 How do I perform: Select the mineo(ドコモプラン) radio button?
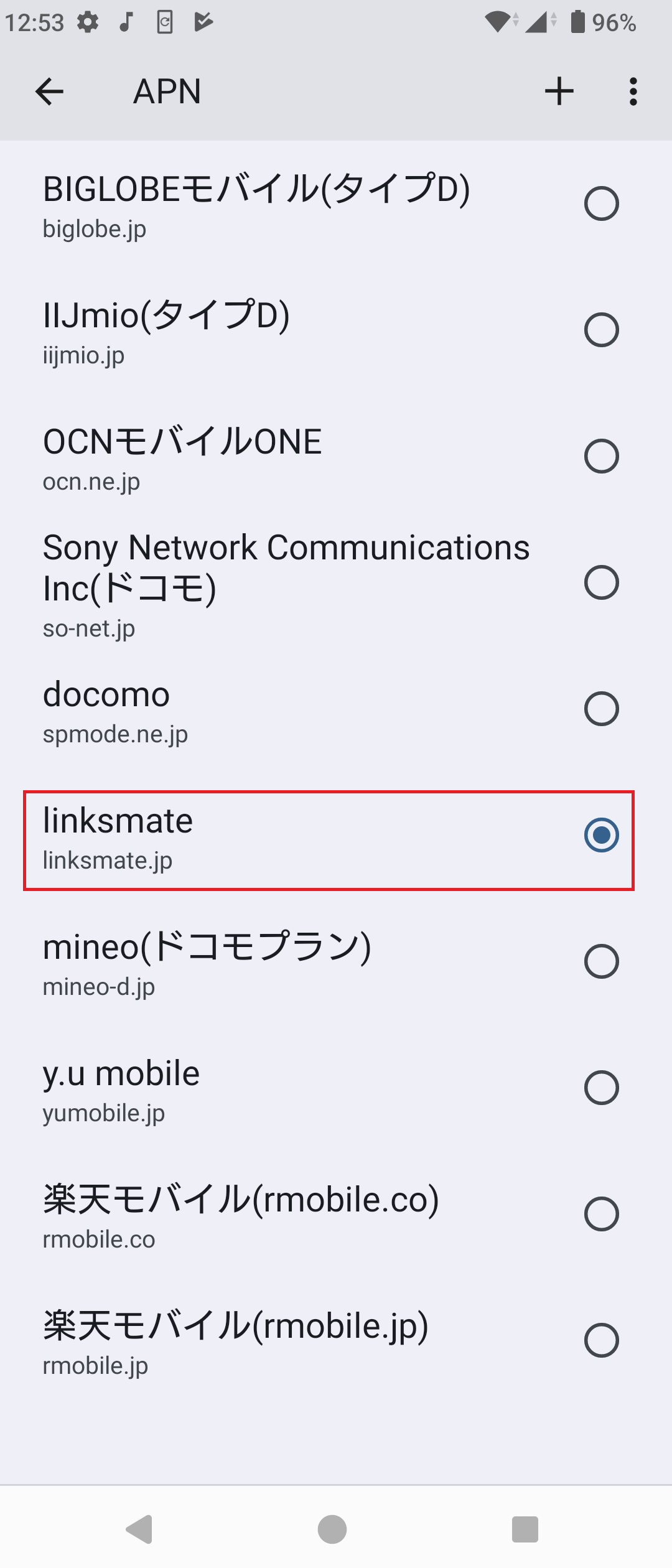coord(601,961)
